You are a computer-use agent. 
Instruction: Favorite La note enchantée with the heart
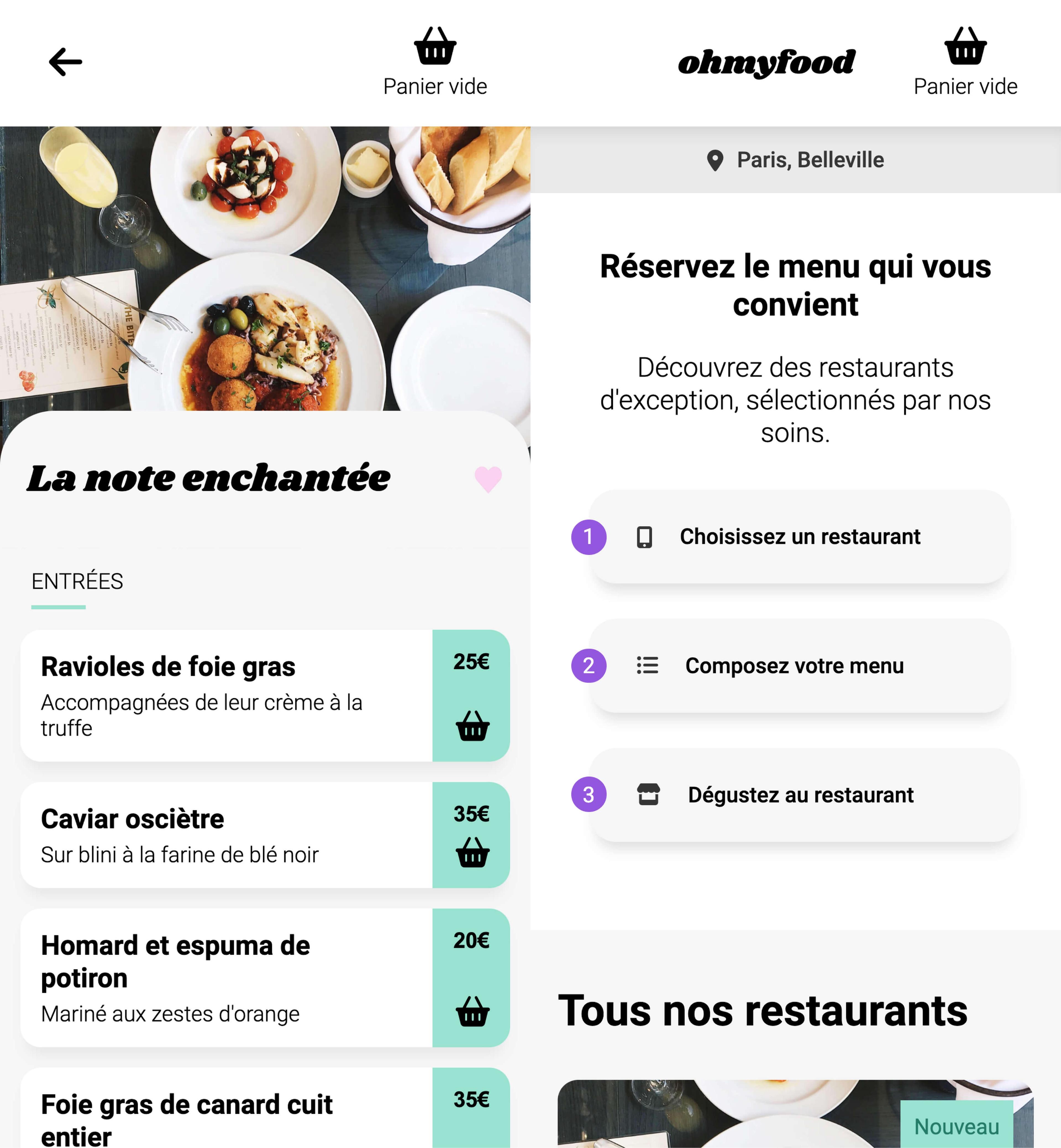point(488,479)
